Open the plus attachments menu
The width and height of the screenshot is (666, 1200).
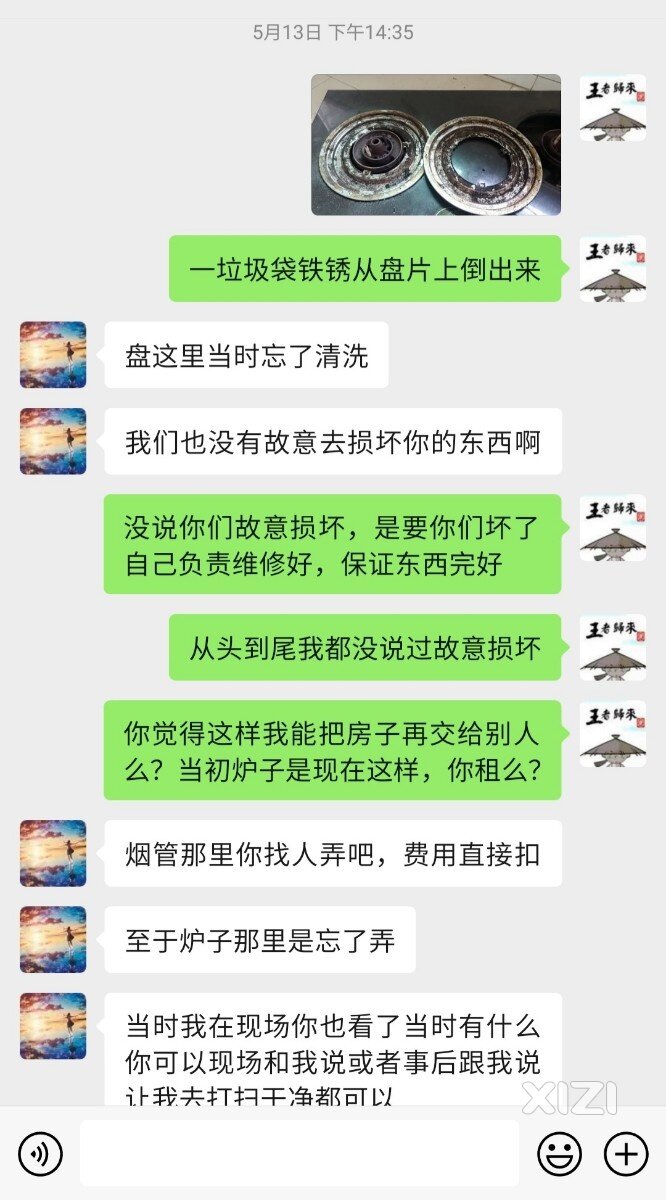[626, 1154]
